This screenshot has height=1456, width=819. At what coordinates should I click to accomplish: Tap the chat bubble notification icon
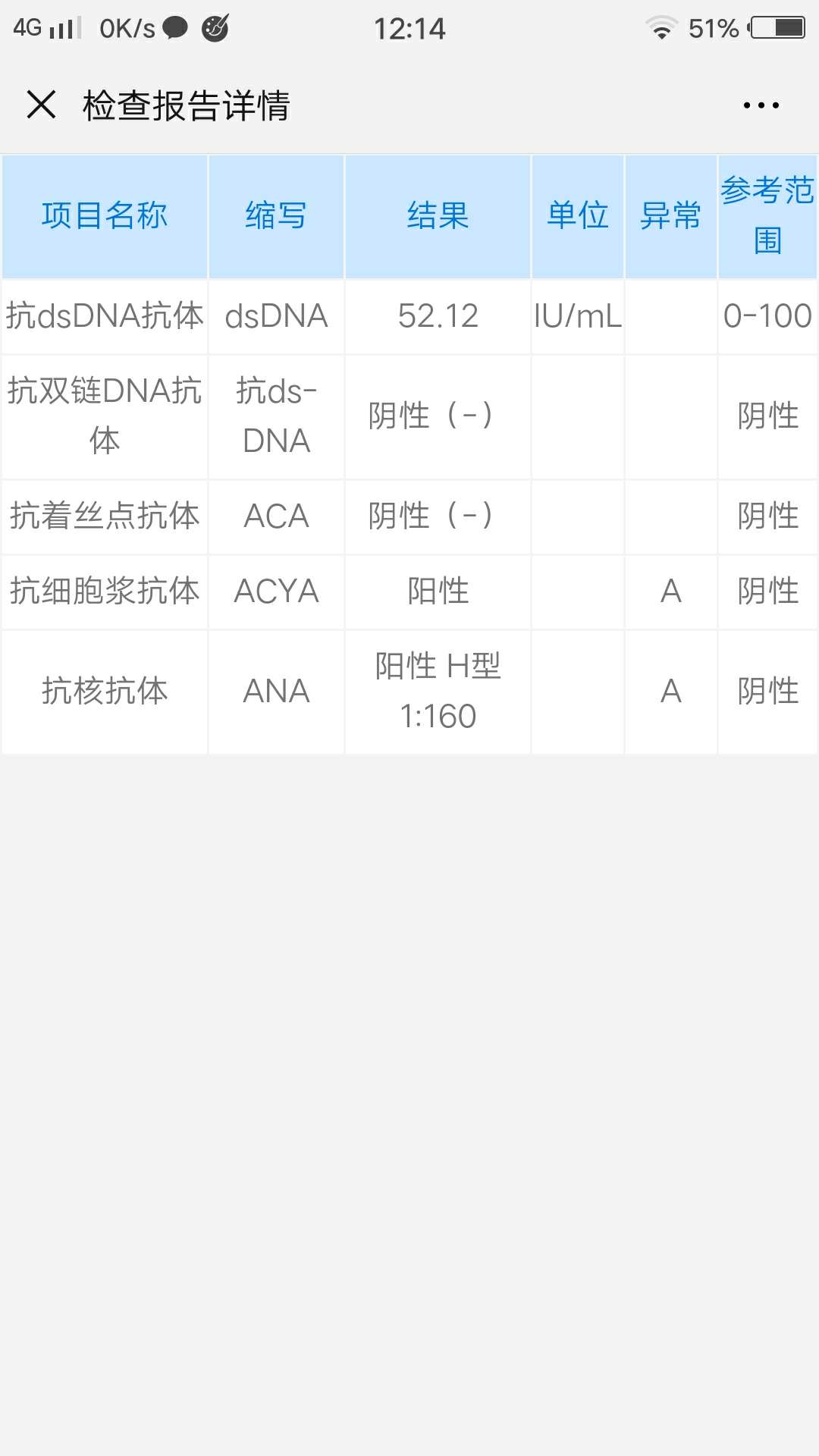175,27
